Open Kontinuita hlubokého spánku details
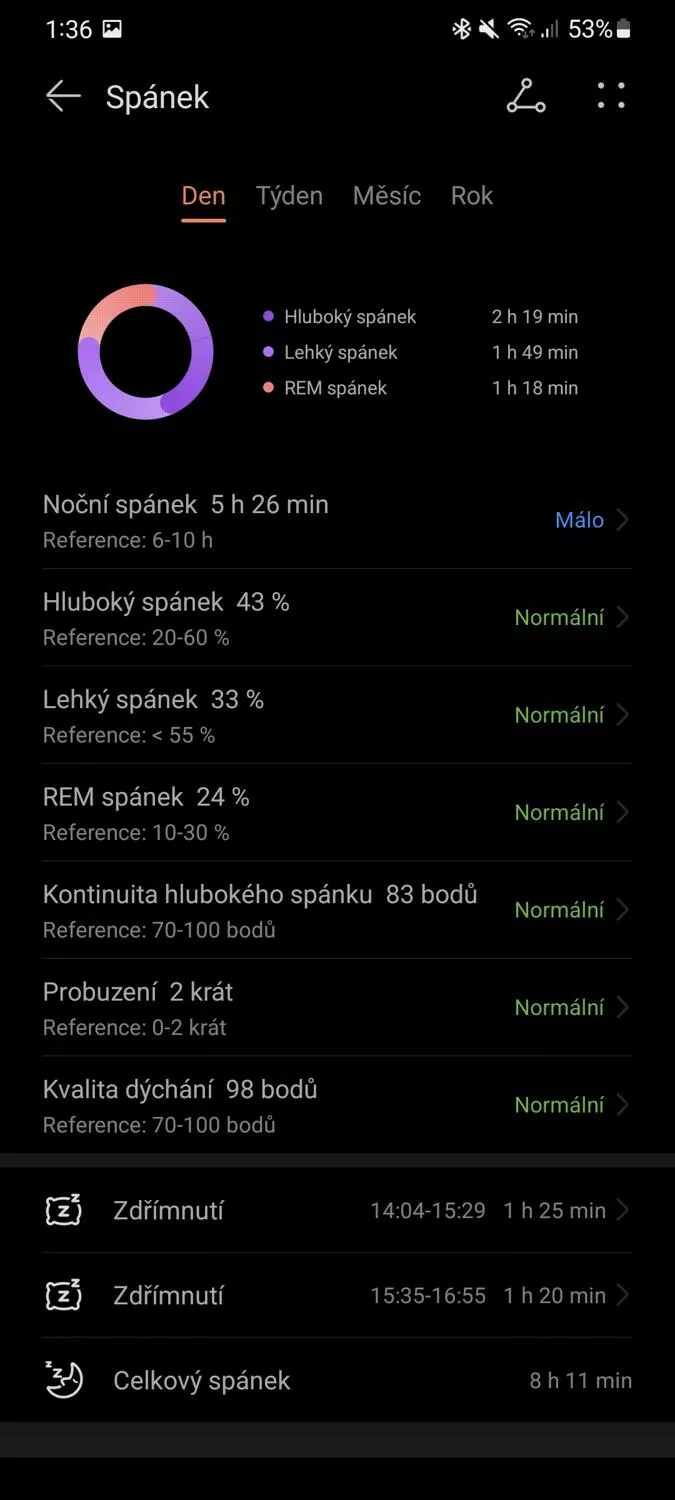The width and height of the screenshot is (675, 1500). 337,910
